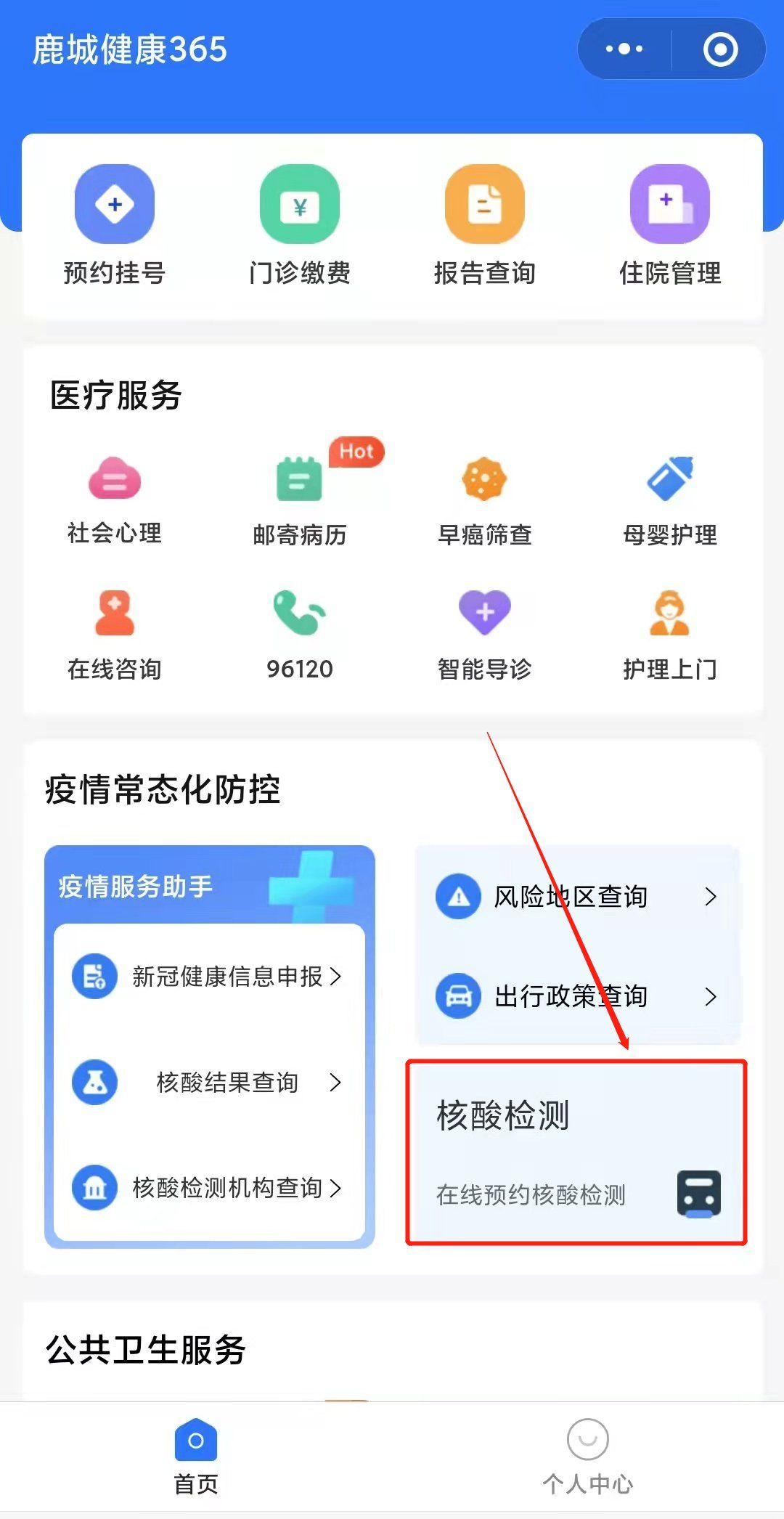Screen dimensions: 784x1519
Task: Close the mini program via circle icon
Action: click(720, 49)
